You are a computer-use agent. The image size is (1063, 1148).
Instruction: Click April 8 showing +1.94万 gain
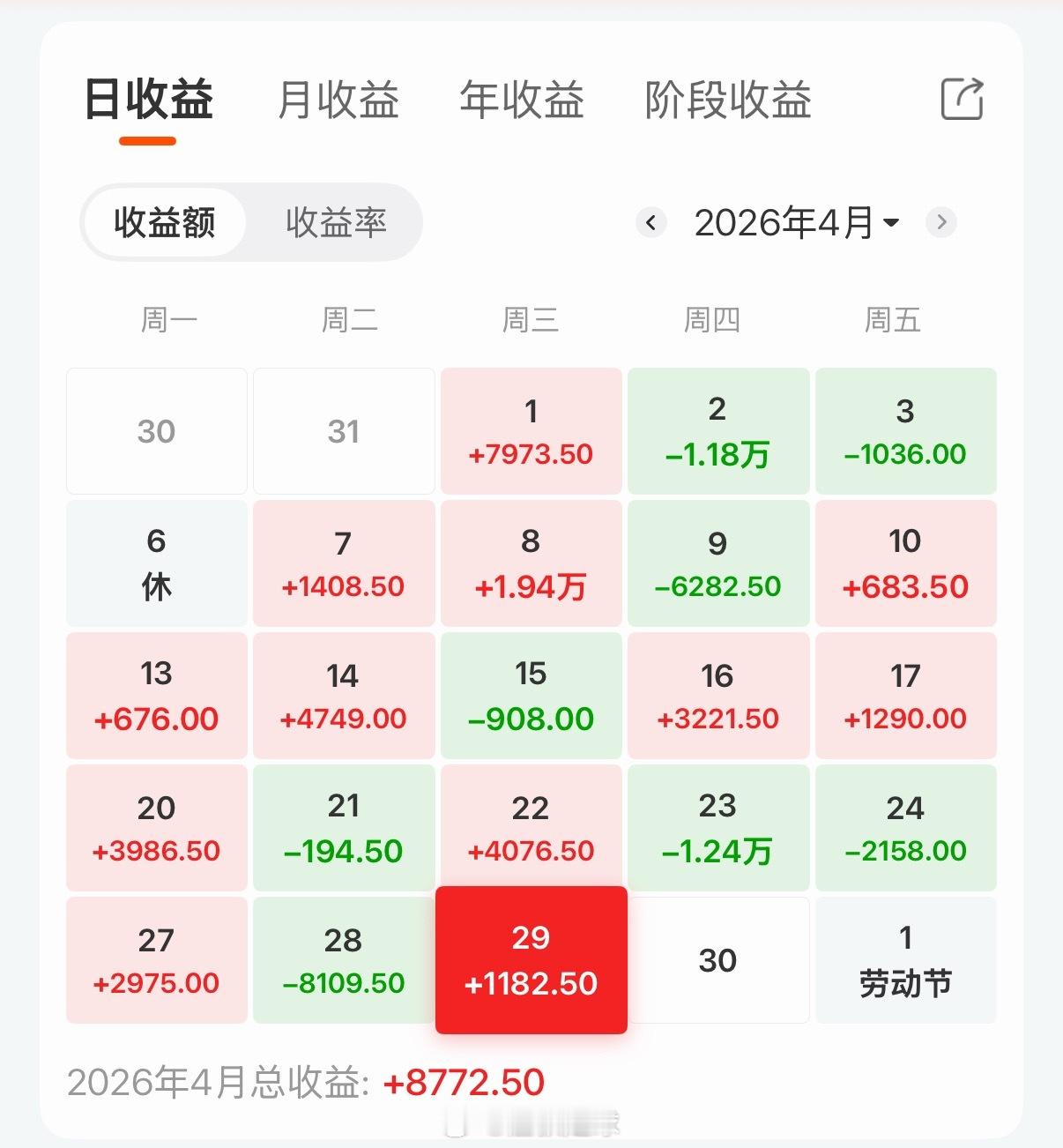[531, 563]
